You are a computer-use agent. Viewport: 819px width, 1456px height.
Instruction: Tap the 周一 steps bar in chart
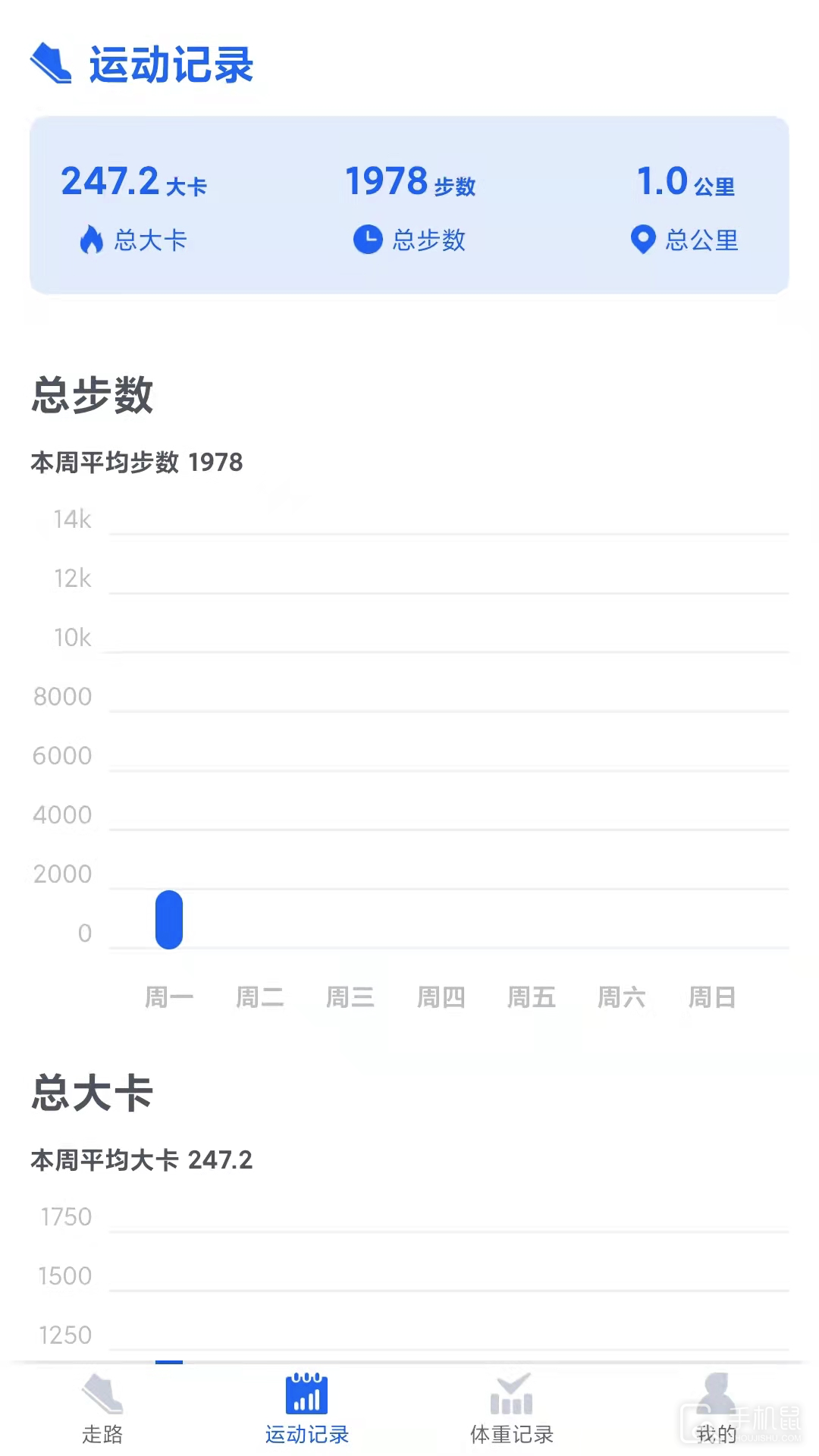coord(169,919)
